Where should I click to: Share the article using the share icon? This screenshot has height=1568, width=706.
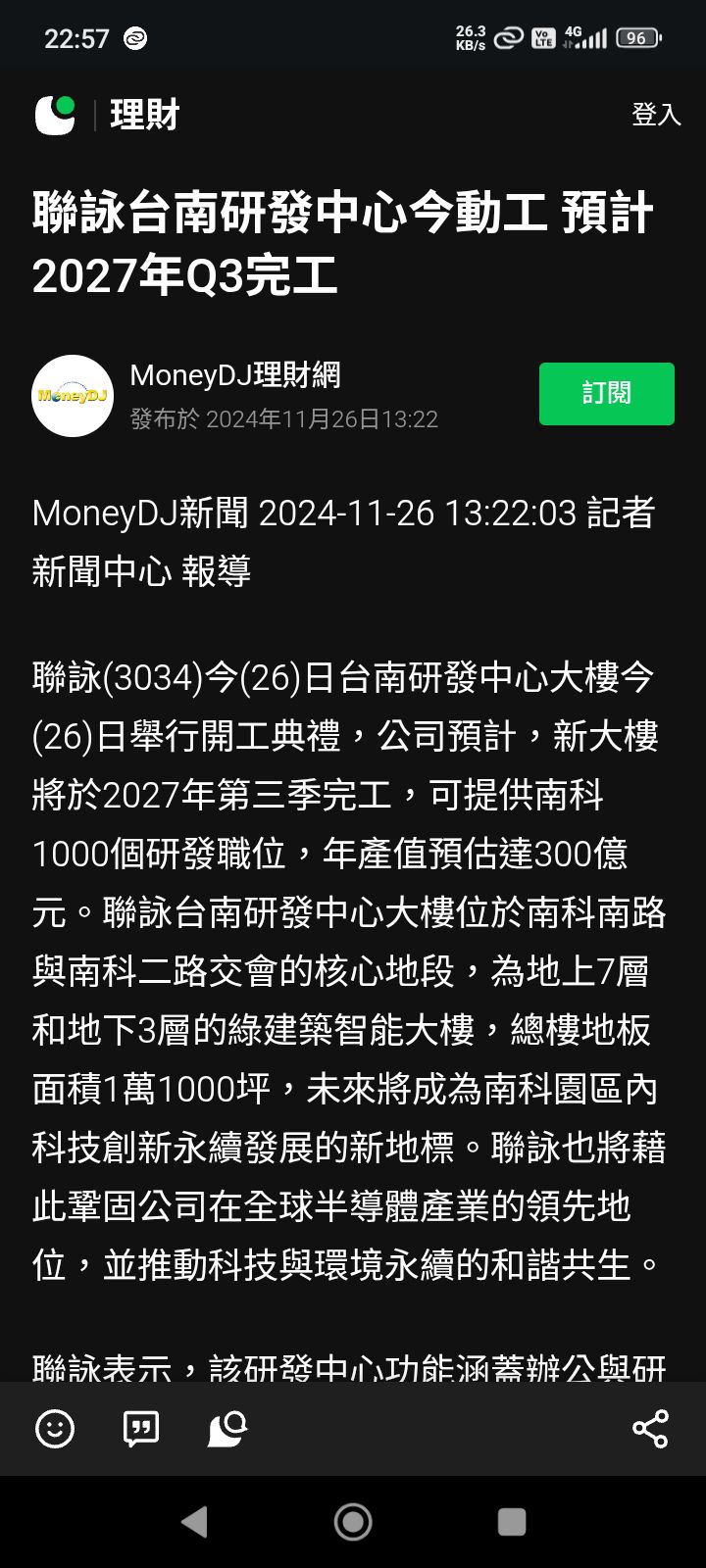650,1430
